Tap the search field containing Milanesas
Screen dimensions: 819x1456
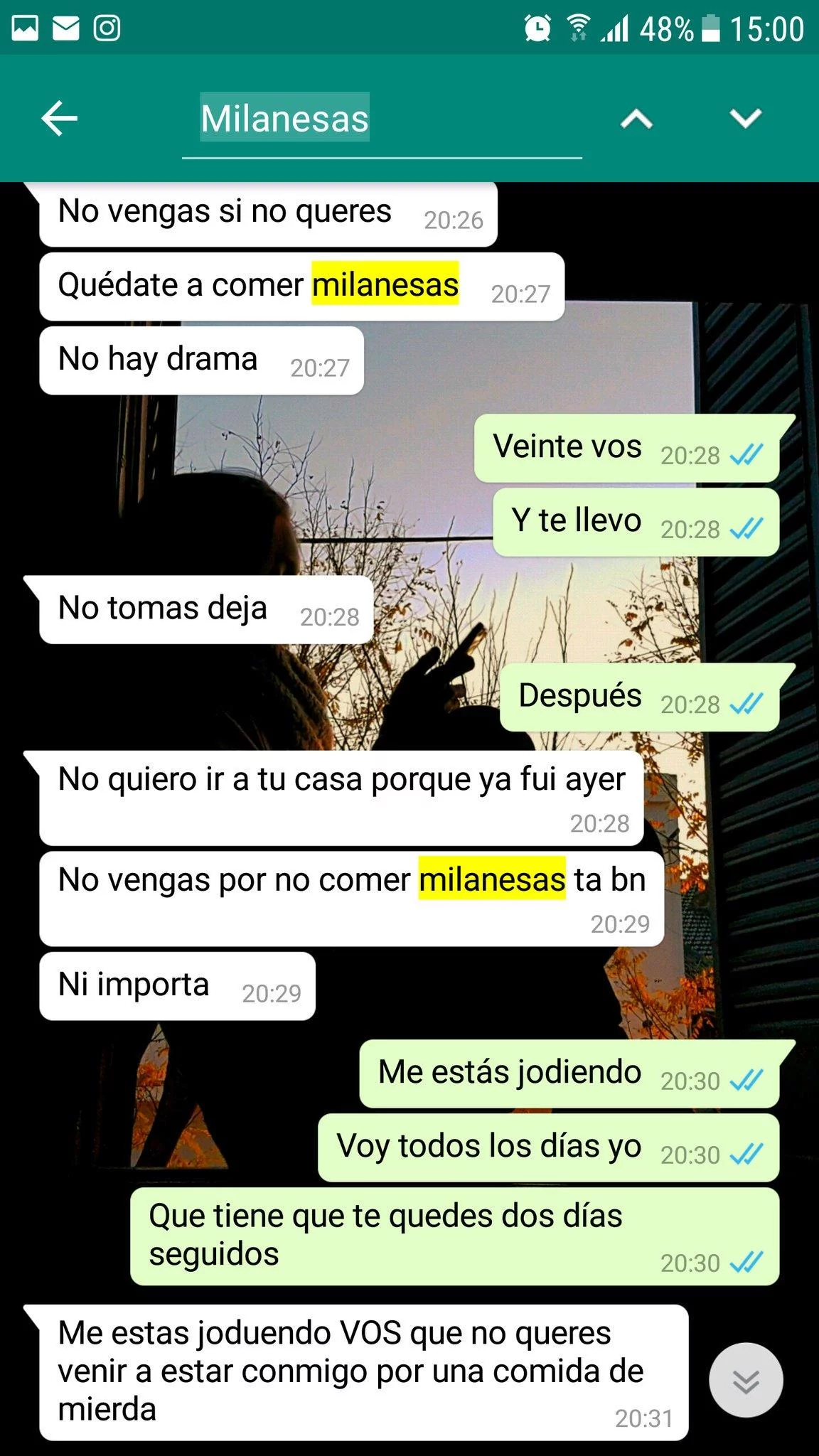pyautogui.click(x=381, y=119)
